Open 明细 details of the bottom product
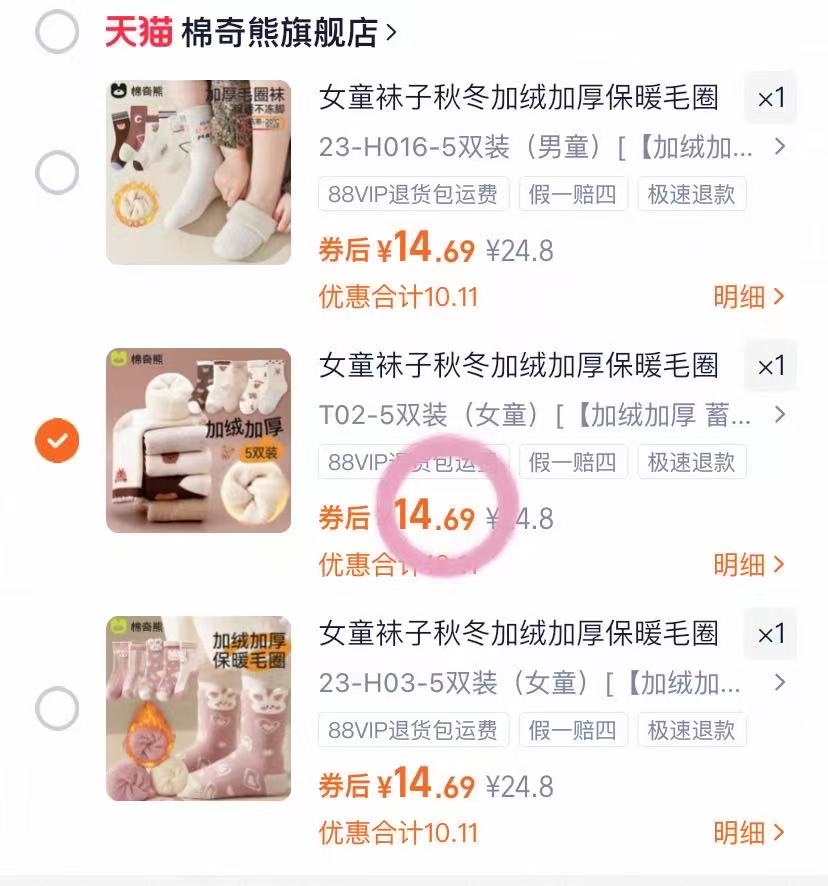Viewport: 828px width, 886px height. (x=742, y=832)
